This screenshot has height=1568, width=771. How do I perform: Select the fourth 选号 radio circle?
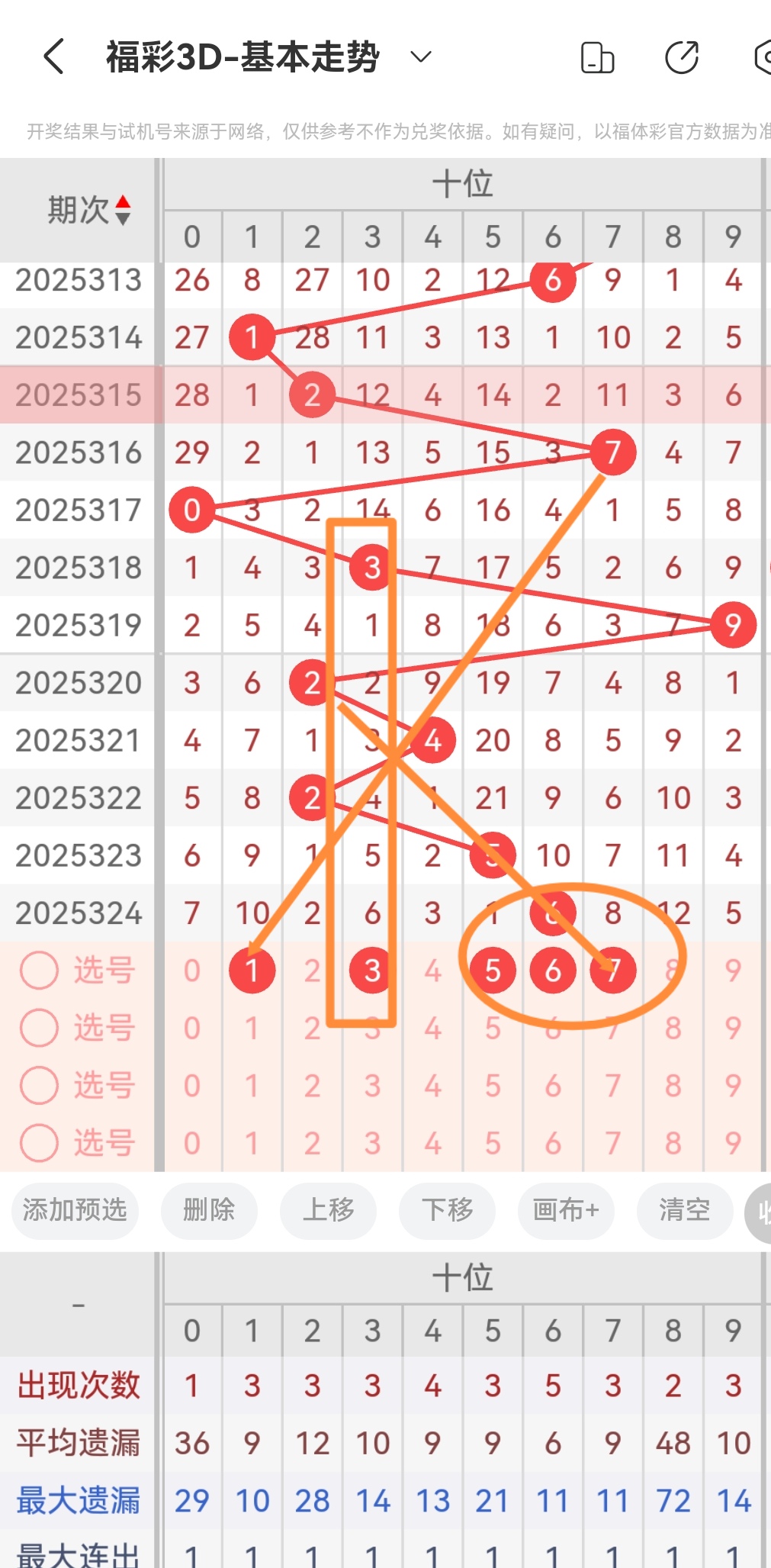[x=40, y=1142]
